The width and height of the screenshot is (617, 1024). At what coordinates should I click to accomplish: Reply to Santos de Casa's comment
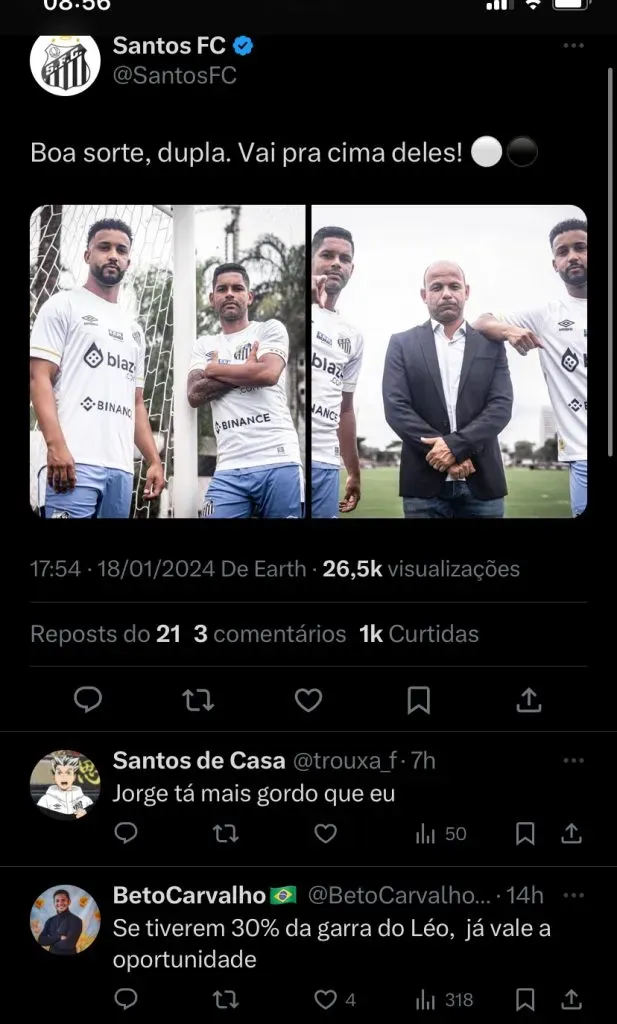pos(126,833)
